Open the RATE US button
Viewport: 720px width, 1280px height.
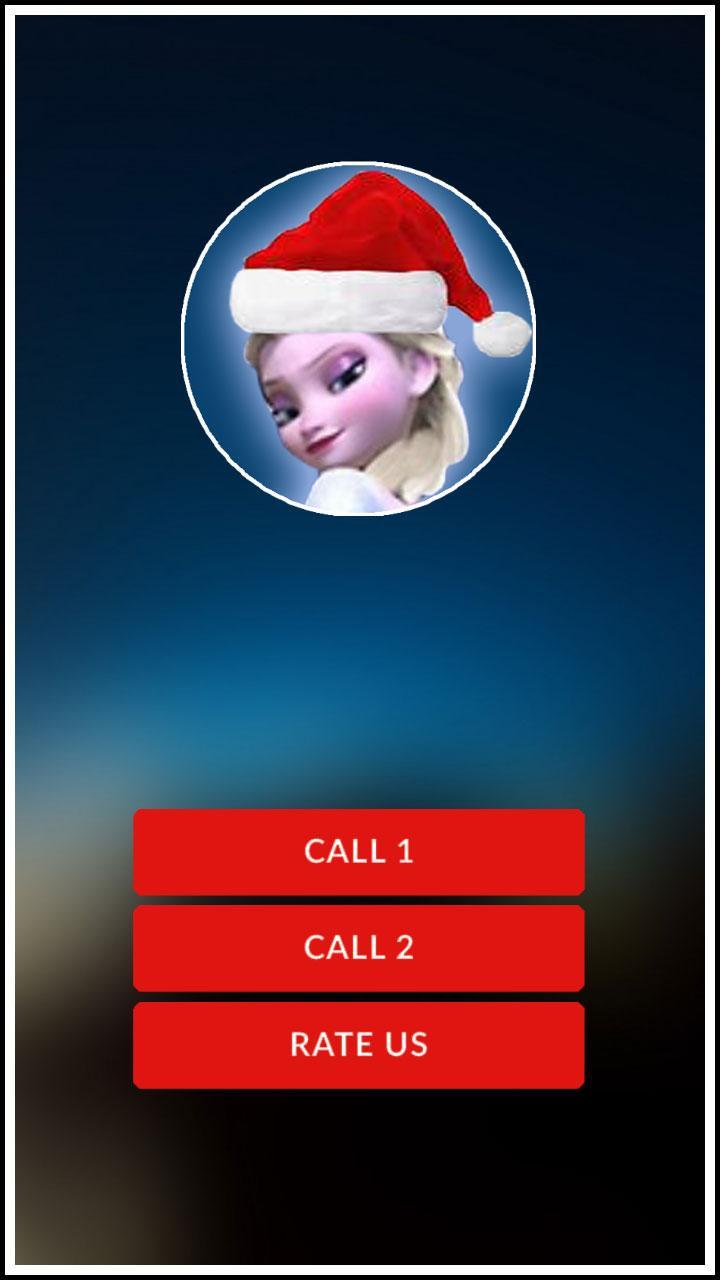(x=359, y=1044)
